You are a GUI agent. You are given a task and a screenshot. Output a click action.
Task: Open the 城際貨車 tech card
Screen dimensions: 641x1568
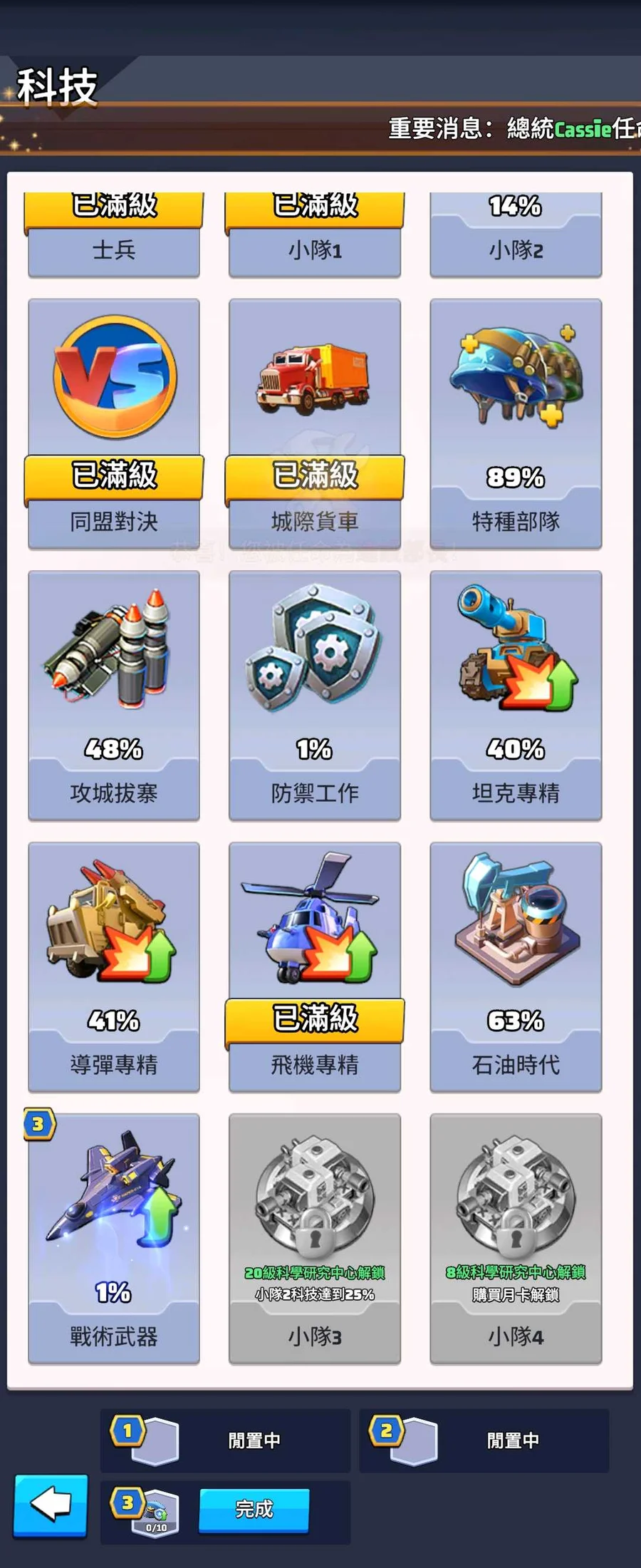[x=314, y=424]
